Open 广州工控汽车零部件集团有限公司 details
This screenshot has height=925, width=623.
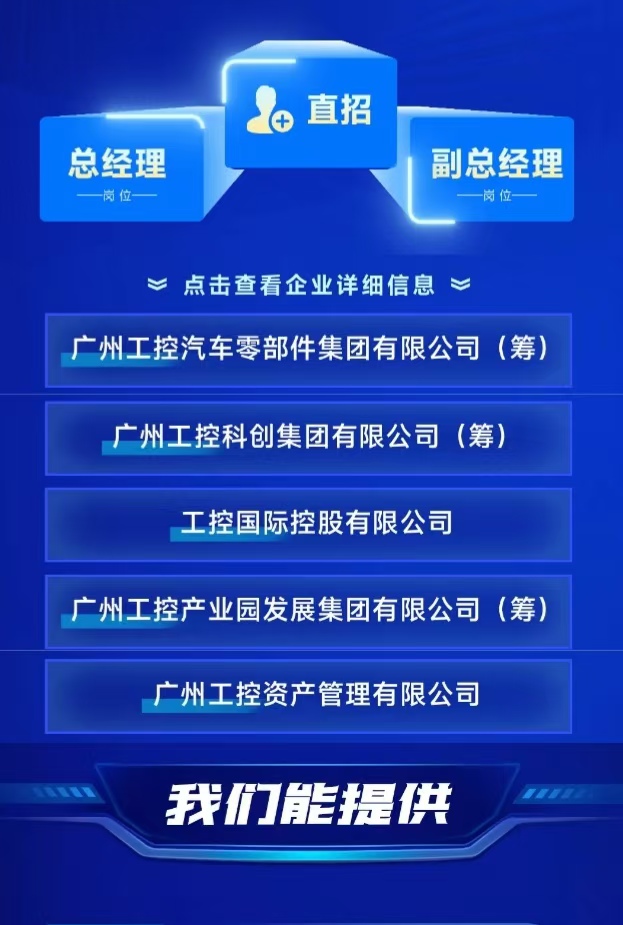(x=309, y=350)
